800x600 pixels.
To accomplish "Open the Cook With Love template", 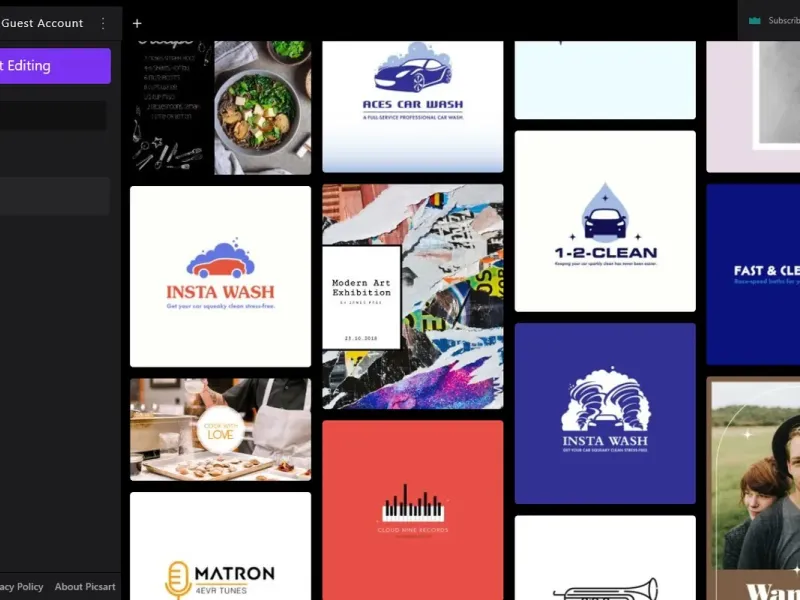I will (x=220, y=428).
